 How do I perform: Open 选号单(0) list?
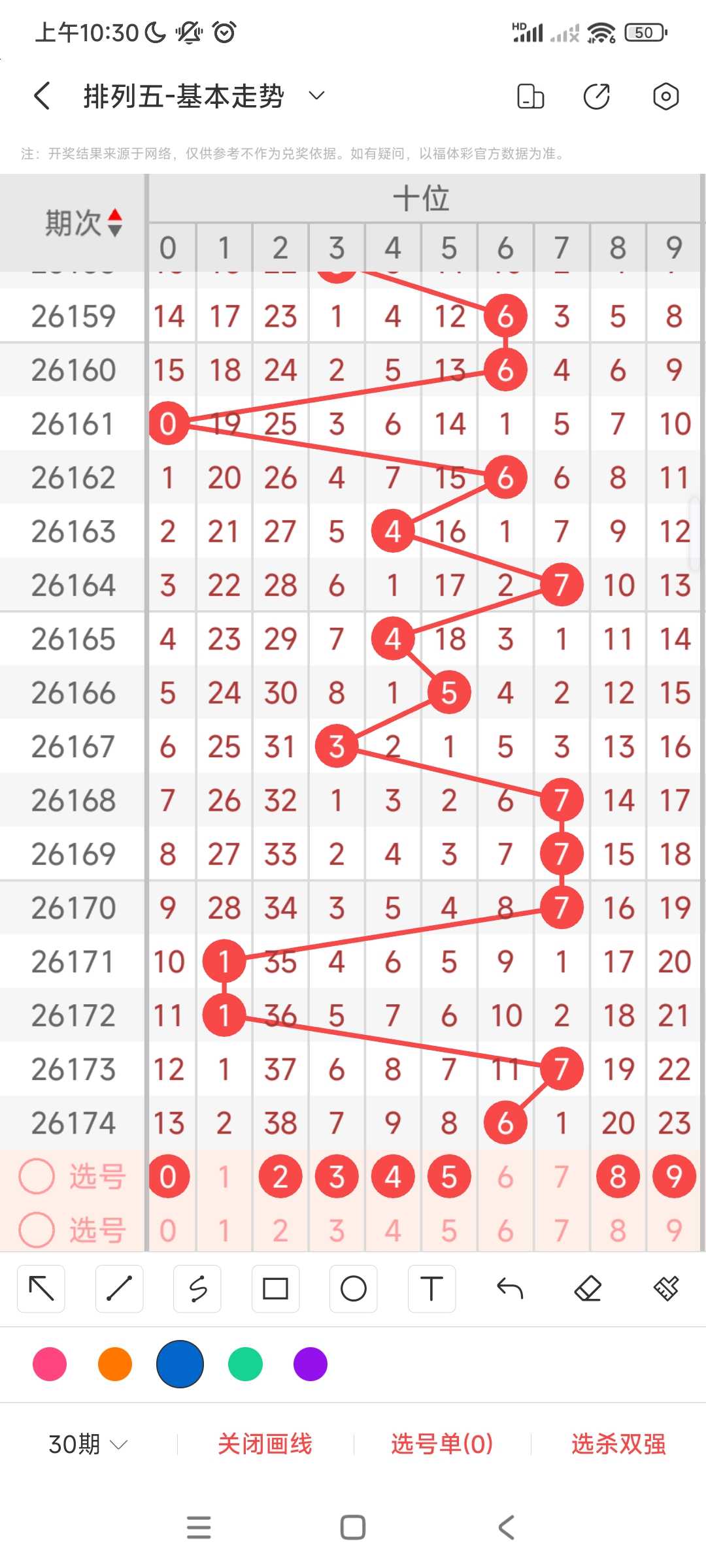(x=442, y=1444)
